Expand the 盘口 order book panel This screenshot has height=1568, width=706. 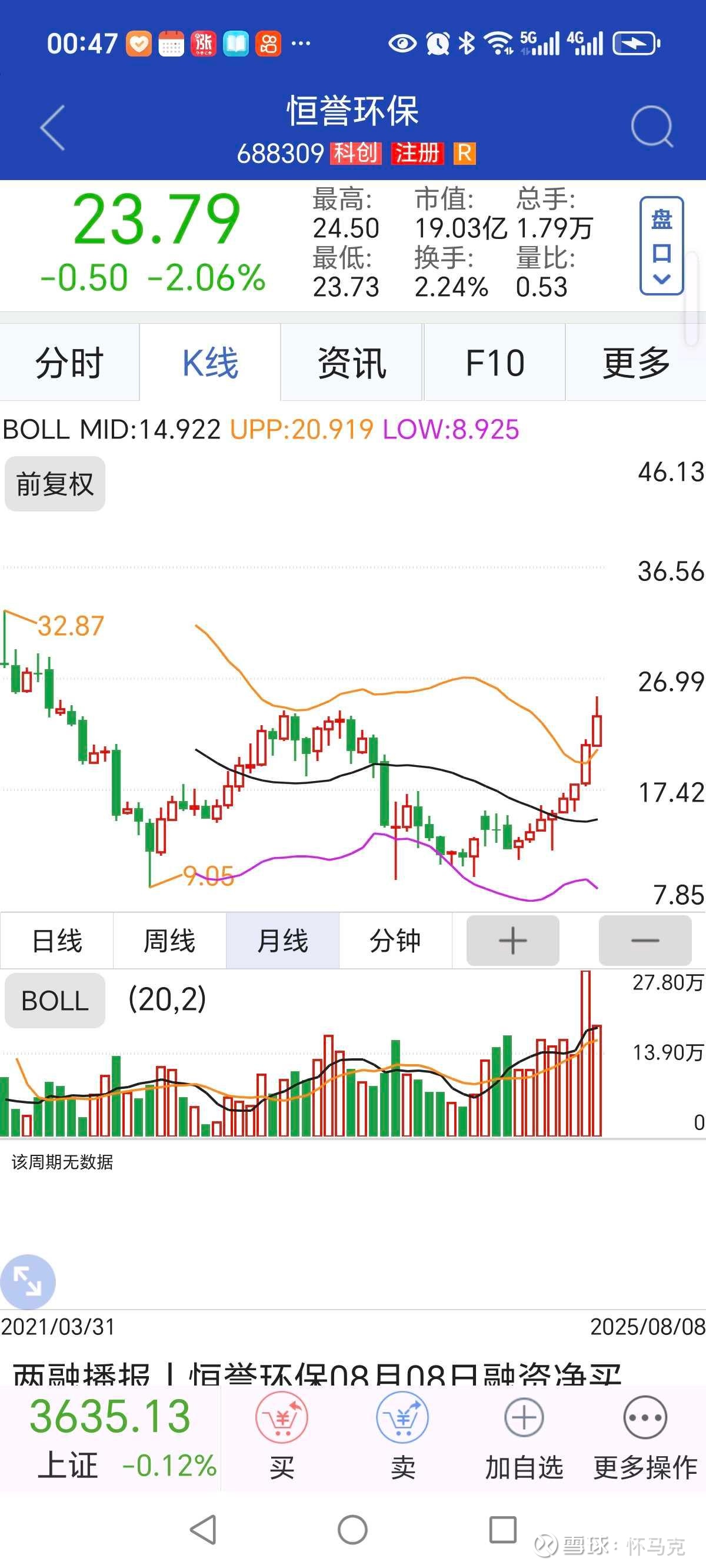pyautogui.click(x=661, y=246)
